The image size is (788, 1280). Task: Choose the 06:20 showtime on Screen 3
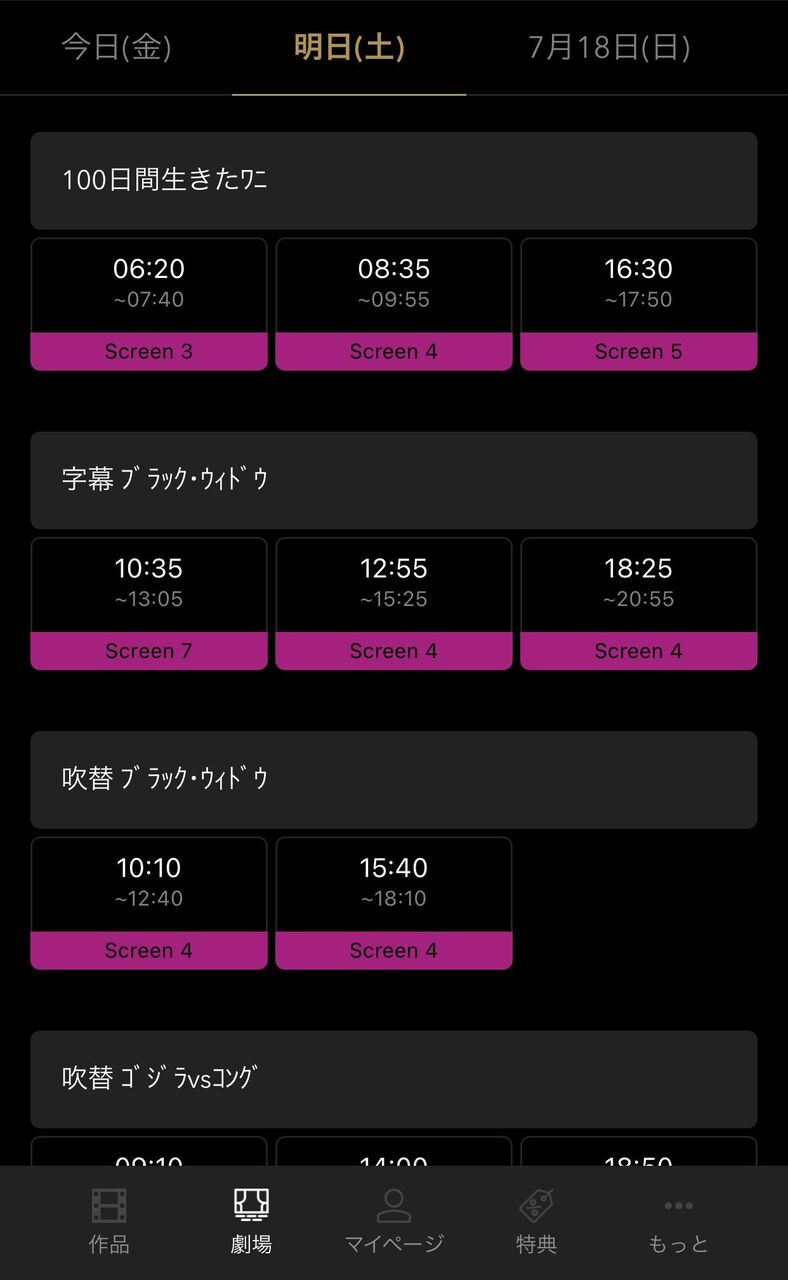(149, 304)
